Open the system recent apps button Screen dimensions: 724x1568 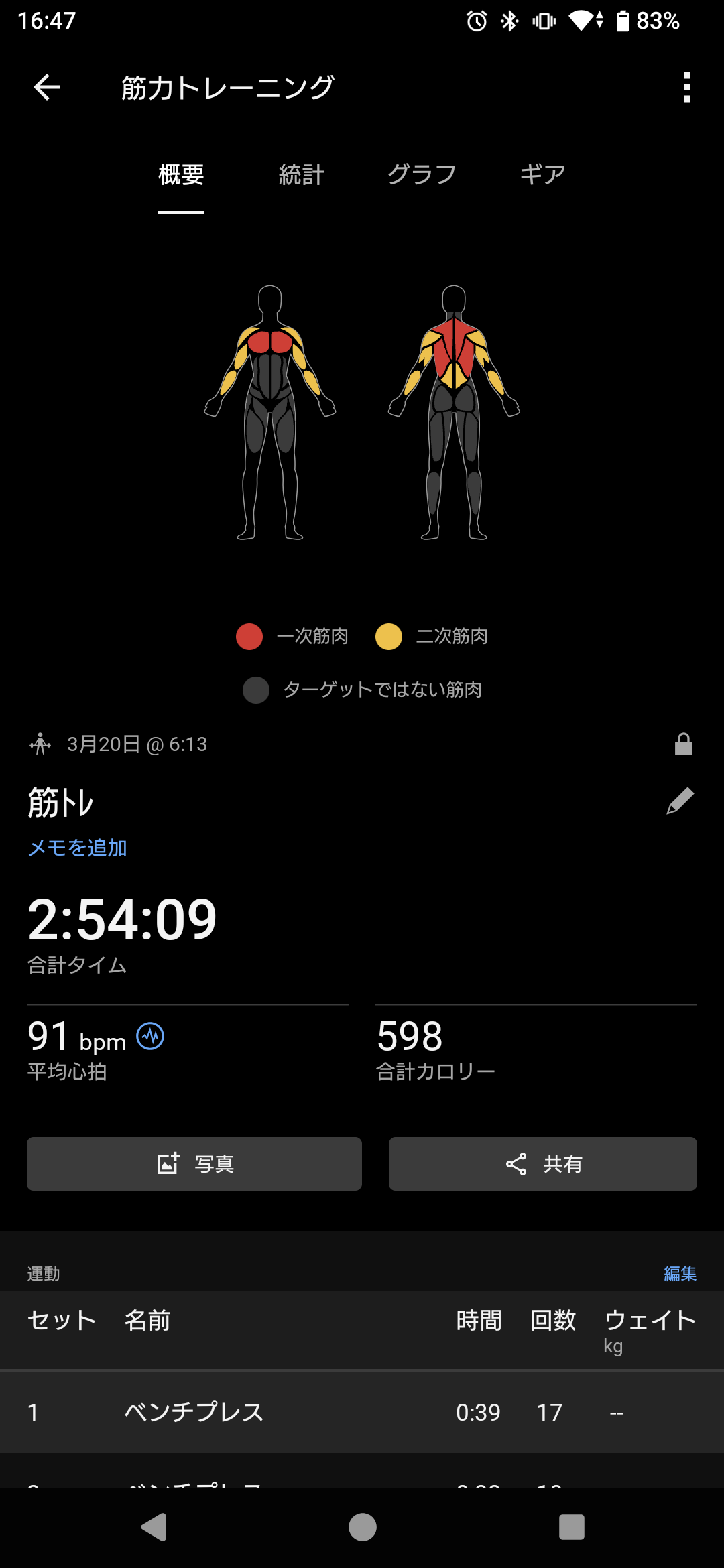pyautogui.click(x=571, y=1527)
